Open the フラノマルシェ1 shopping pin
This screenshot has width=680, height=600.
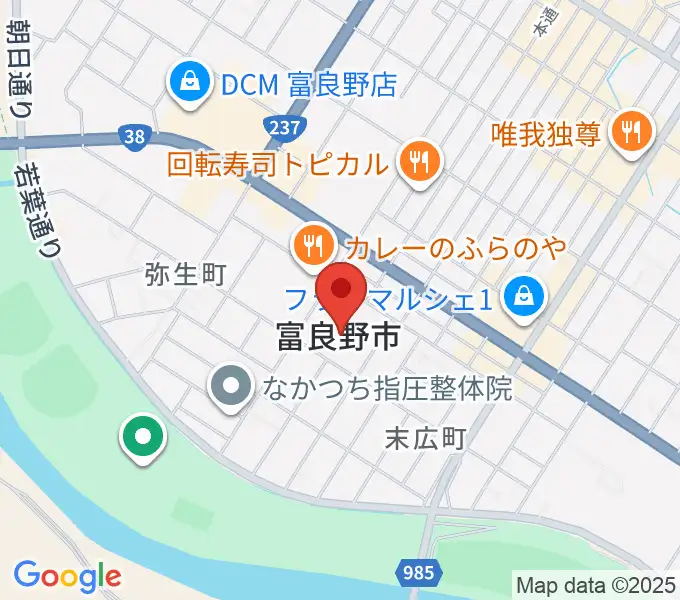(522, 297)
